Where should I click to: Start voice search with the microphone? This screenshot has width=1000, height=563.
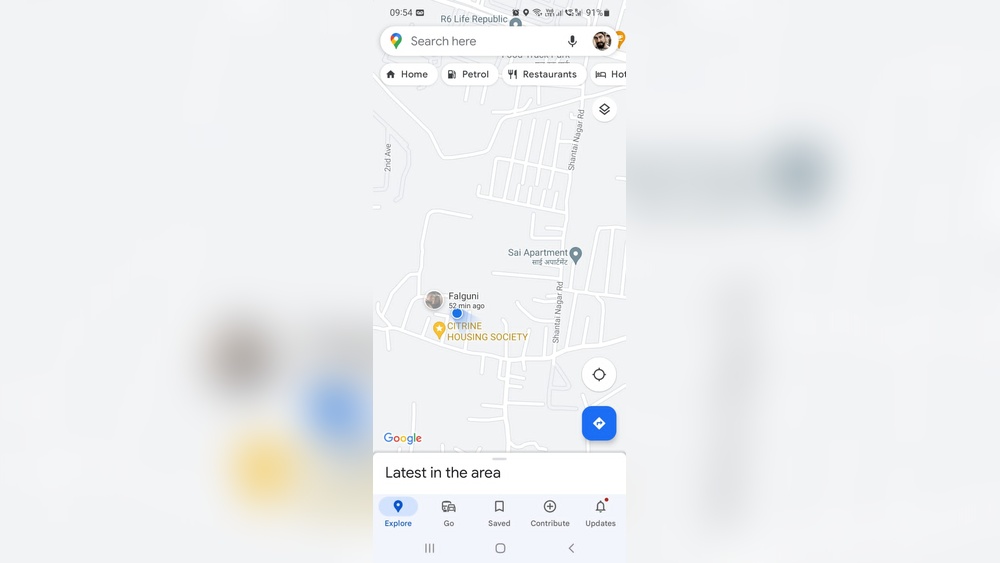[x=572, y=41]
